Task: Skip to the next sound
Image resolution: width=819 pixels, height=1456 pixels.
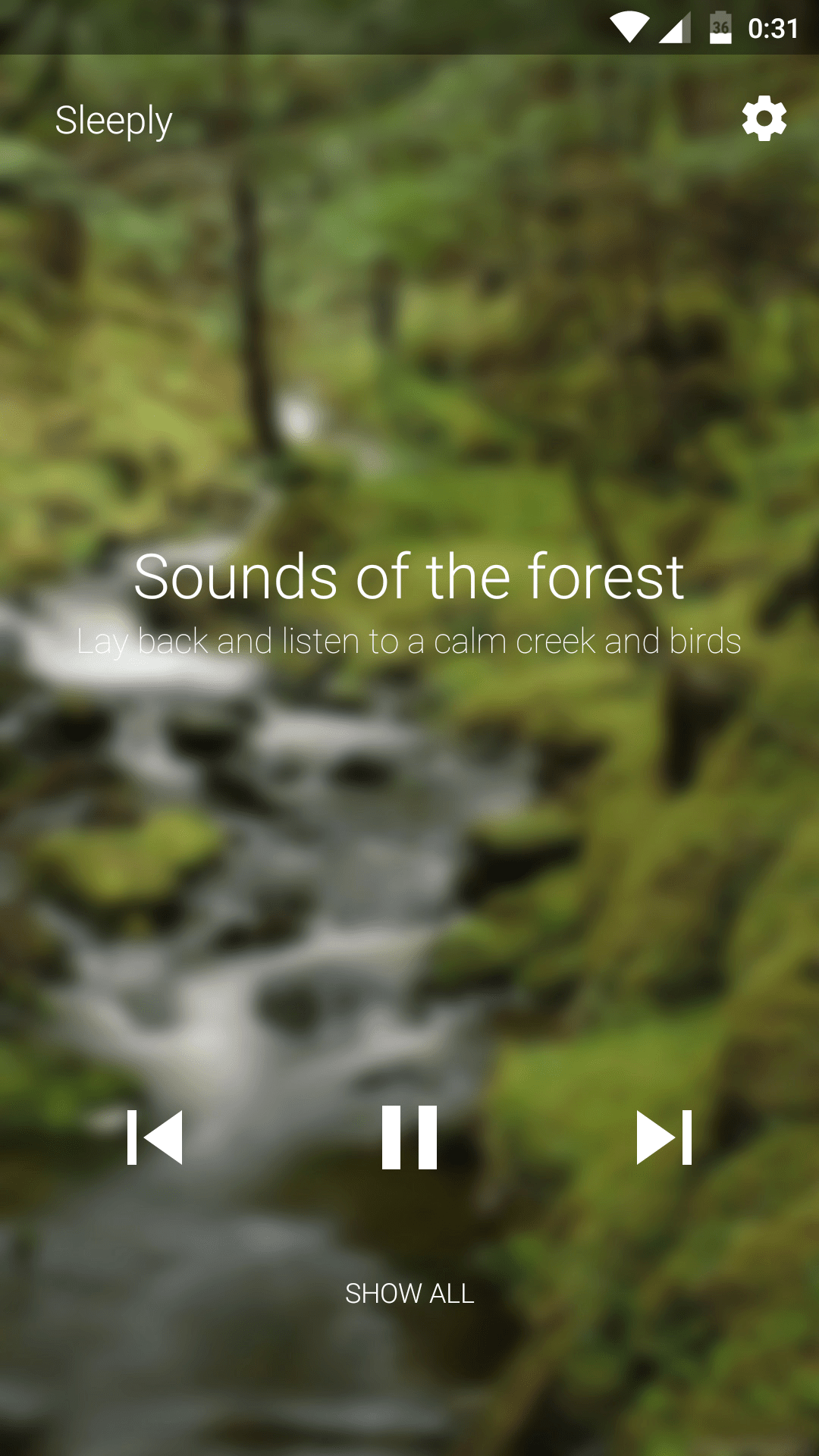Action: [664, 1137]
